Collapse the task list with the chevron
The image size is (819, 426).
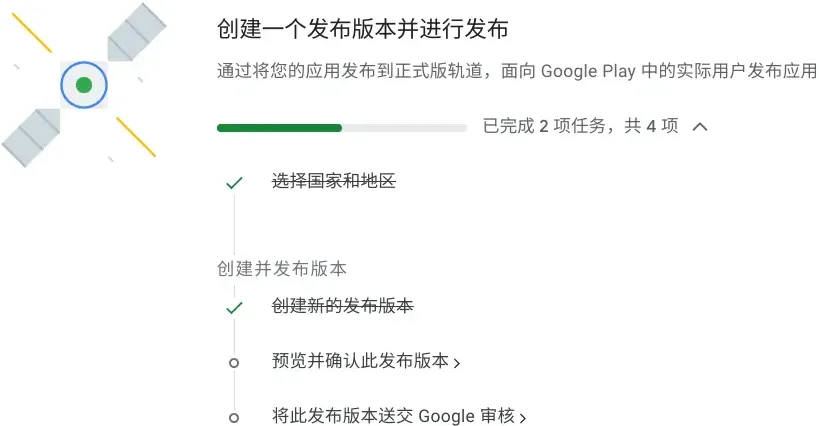tap(700, 127)
